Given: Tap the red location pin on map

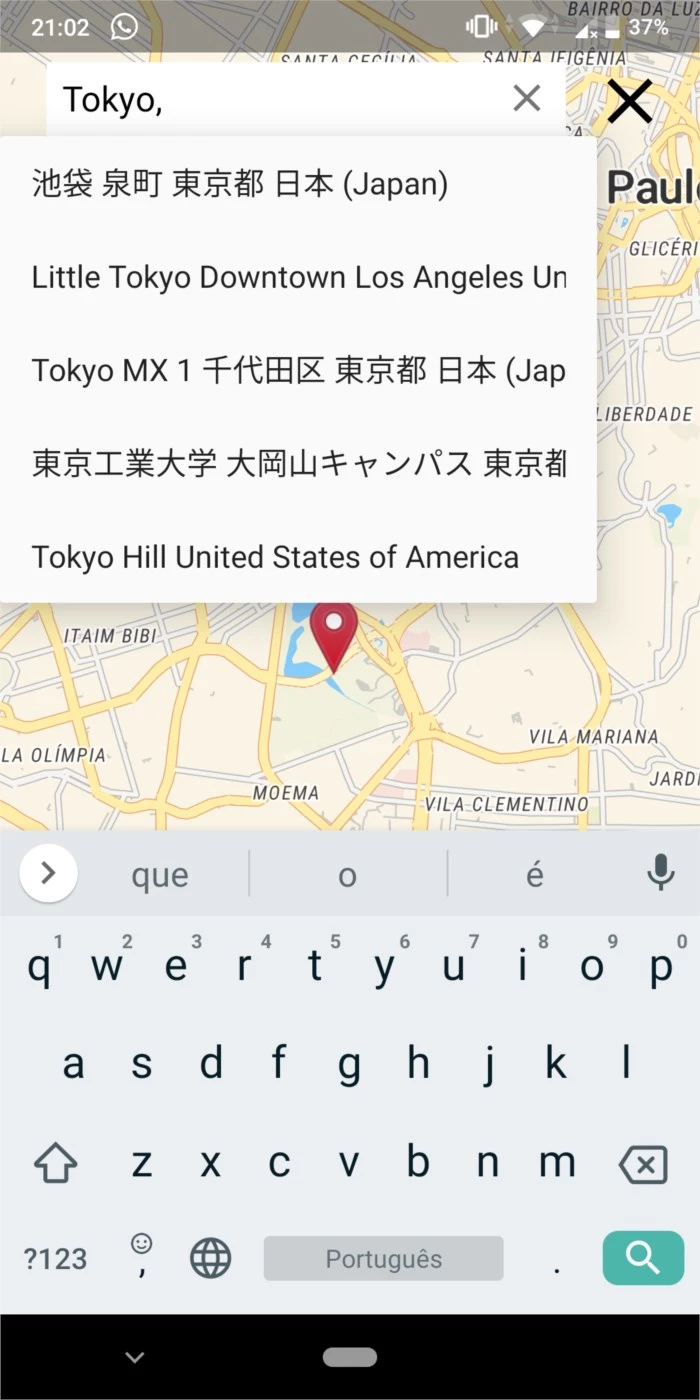Looking at the screenshot, I should [333, 635].
